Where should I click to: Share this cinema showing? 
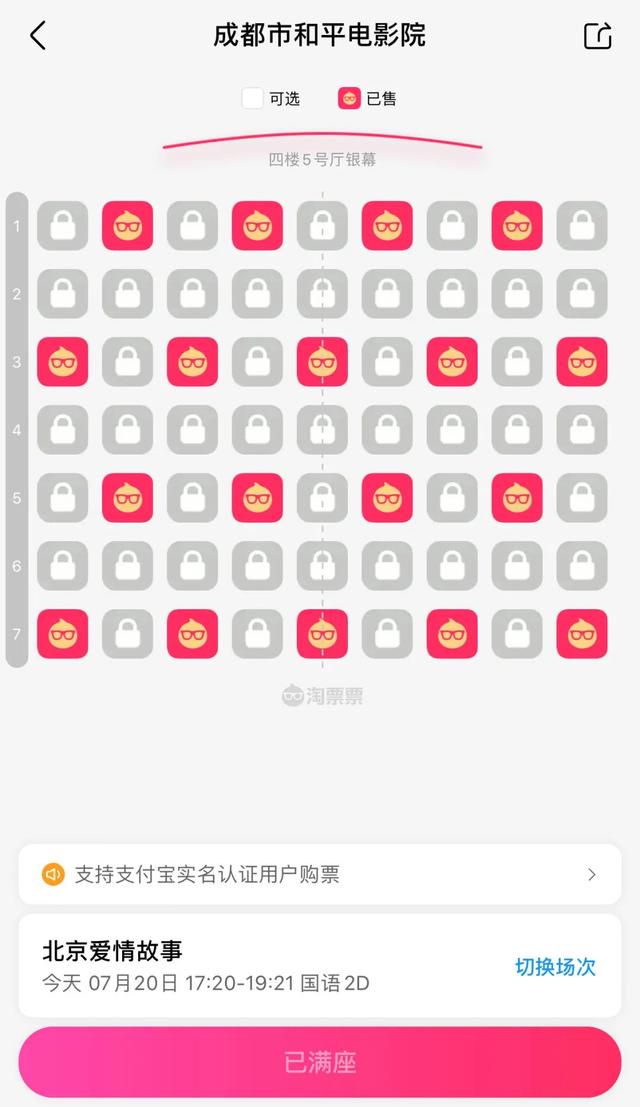(597, 36)
